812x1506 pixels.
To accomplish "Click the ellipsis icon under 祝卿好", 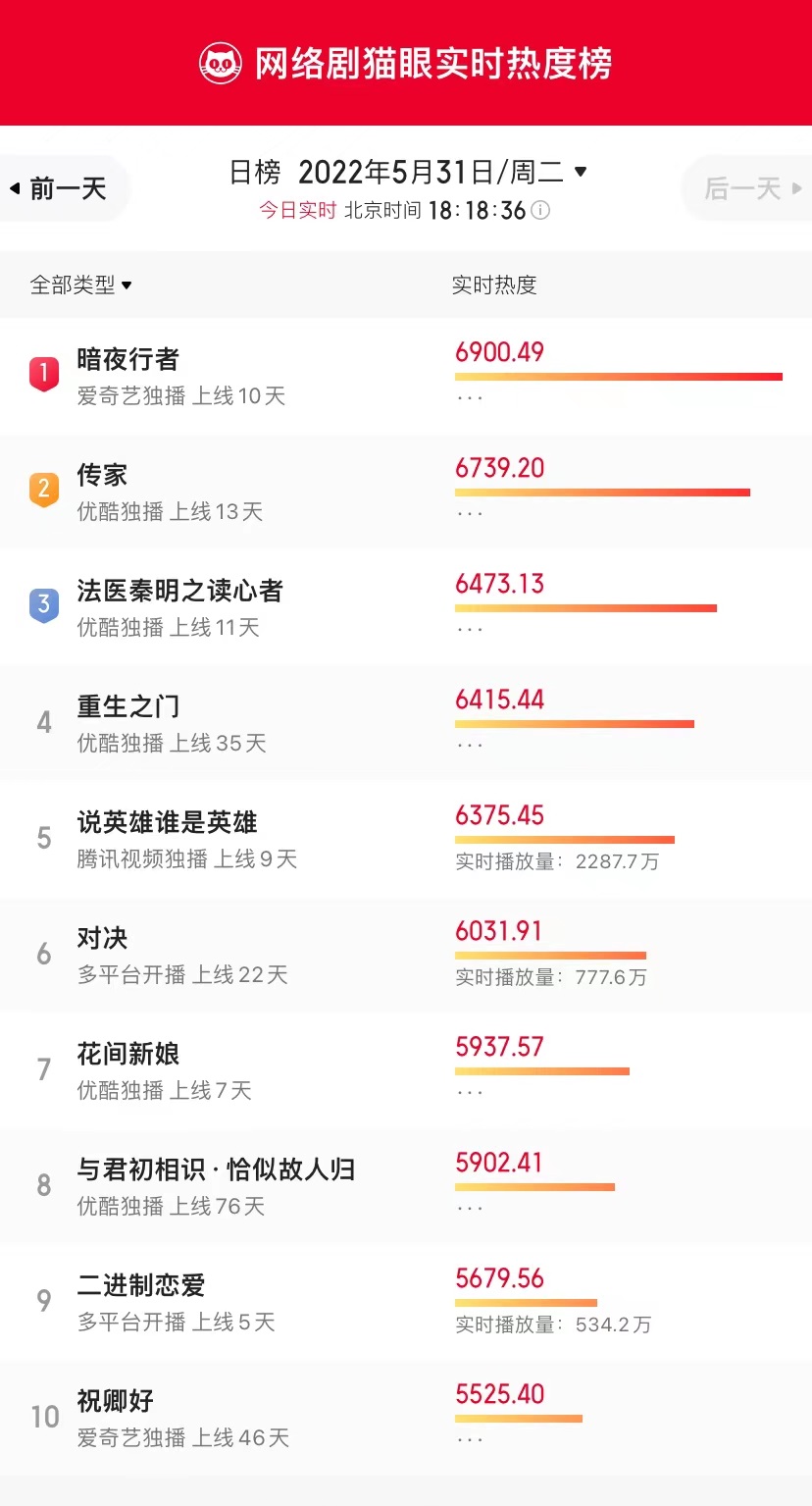I will pyautogui.click(x=470, y=1438).
